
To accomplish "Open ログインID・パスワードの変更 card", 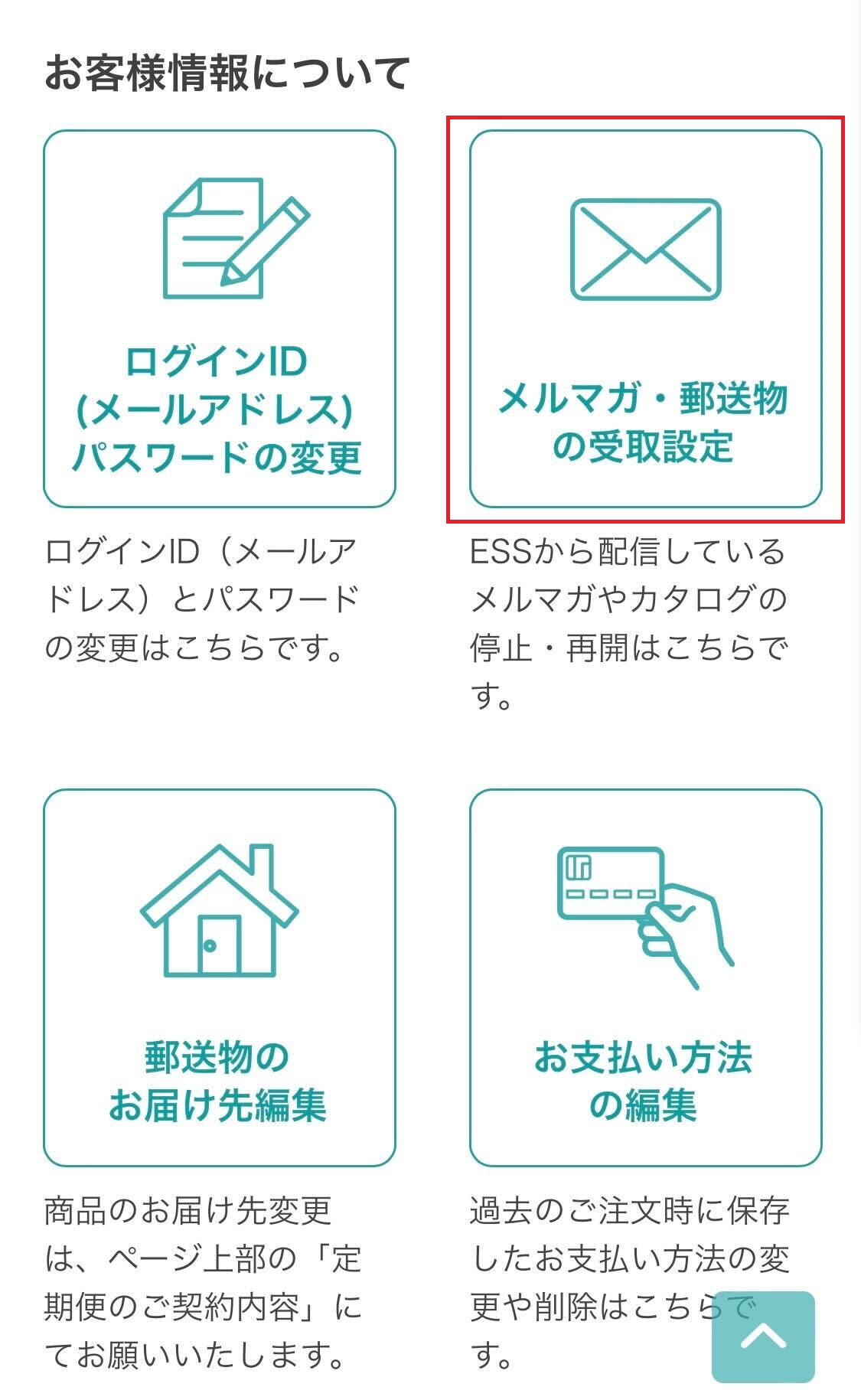I will click(x=220, y=318).
